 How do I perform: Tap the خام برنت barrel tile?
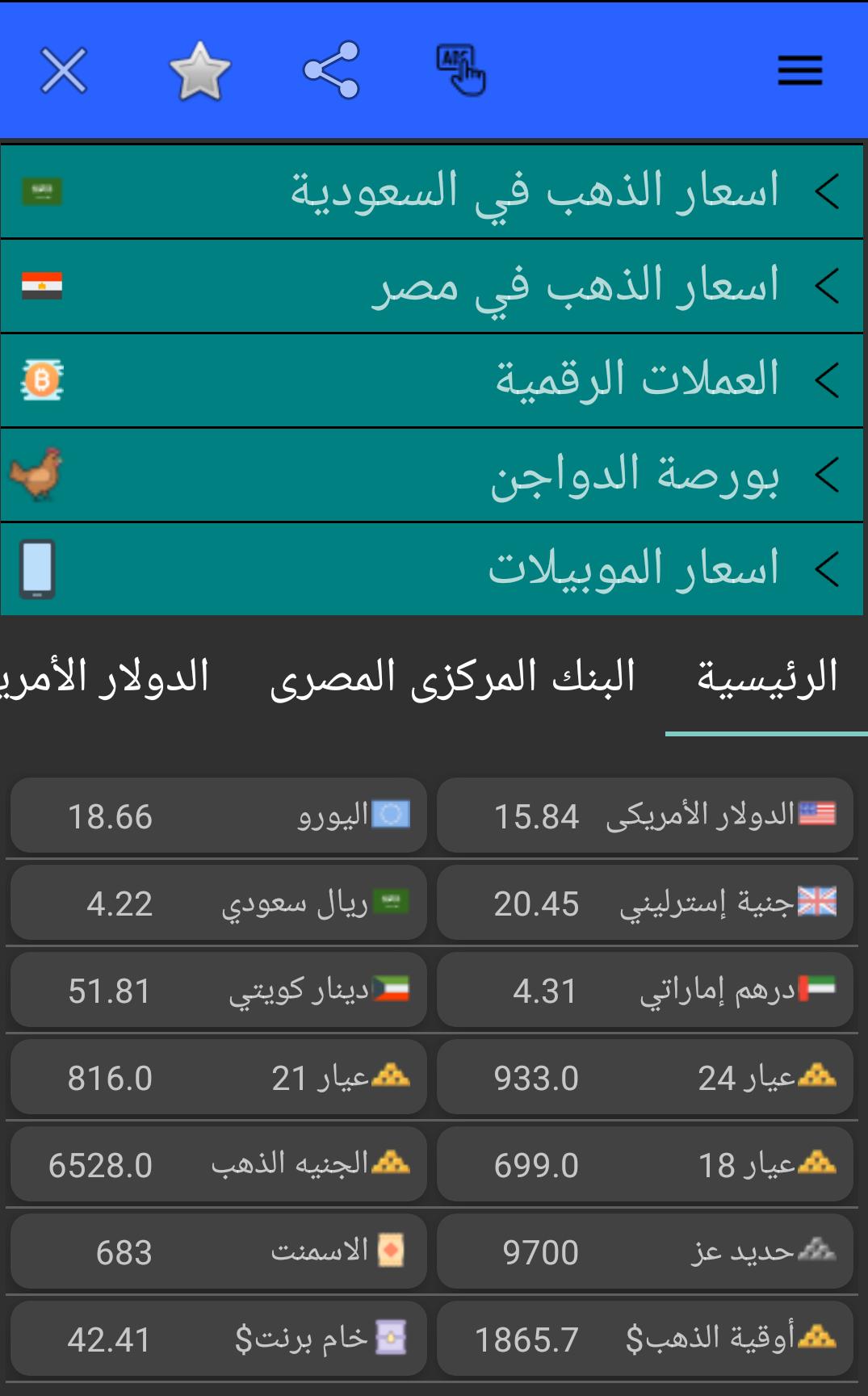tap(216, 1338)
